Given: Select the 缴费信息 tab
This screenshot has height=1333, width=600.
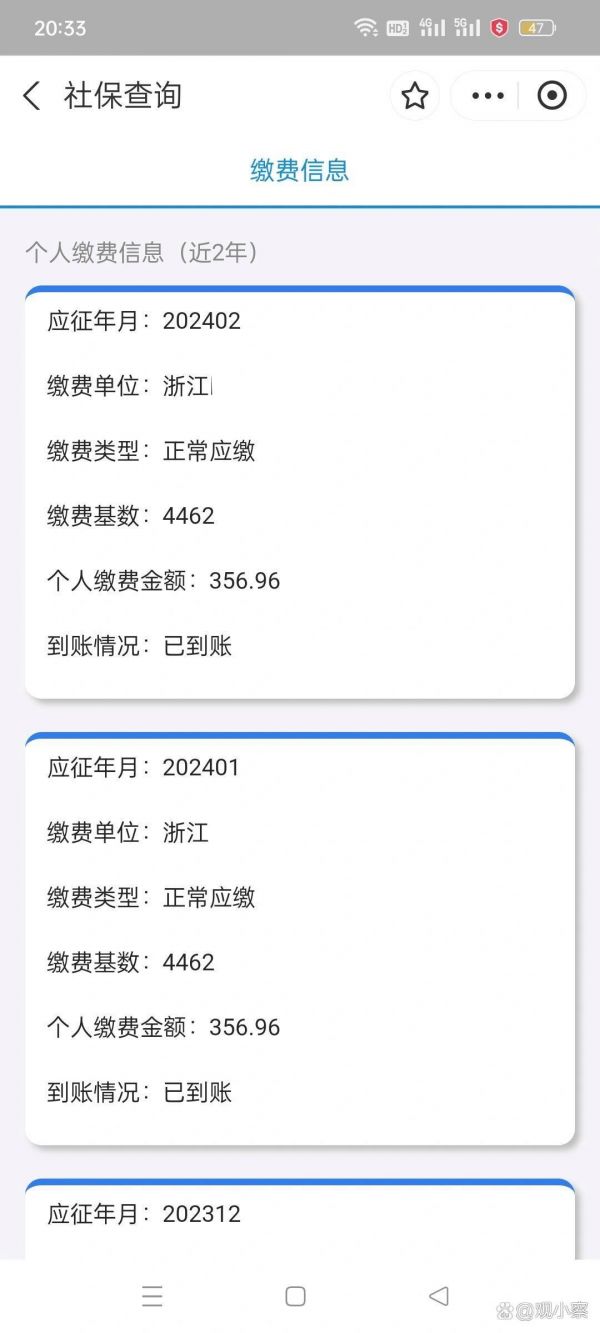Looking at the screenshot, I should (300, 170).
